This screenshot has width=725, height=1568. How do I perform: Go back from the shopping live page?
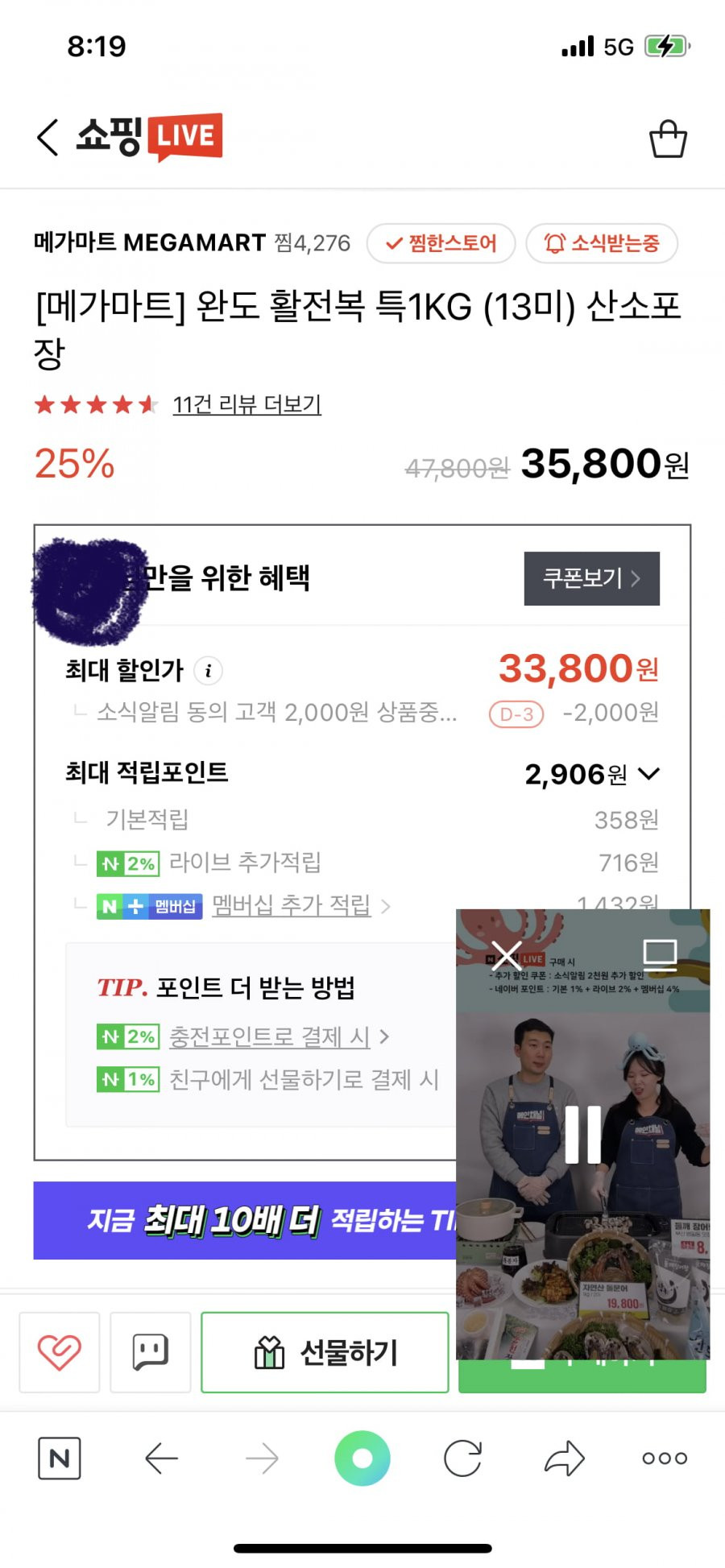click(48, 138)
